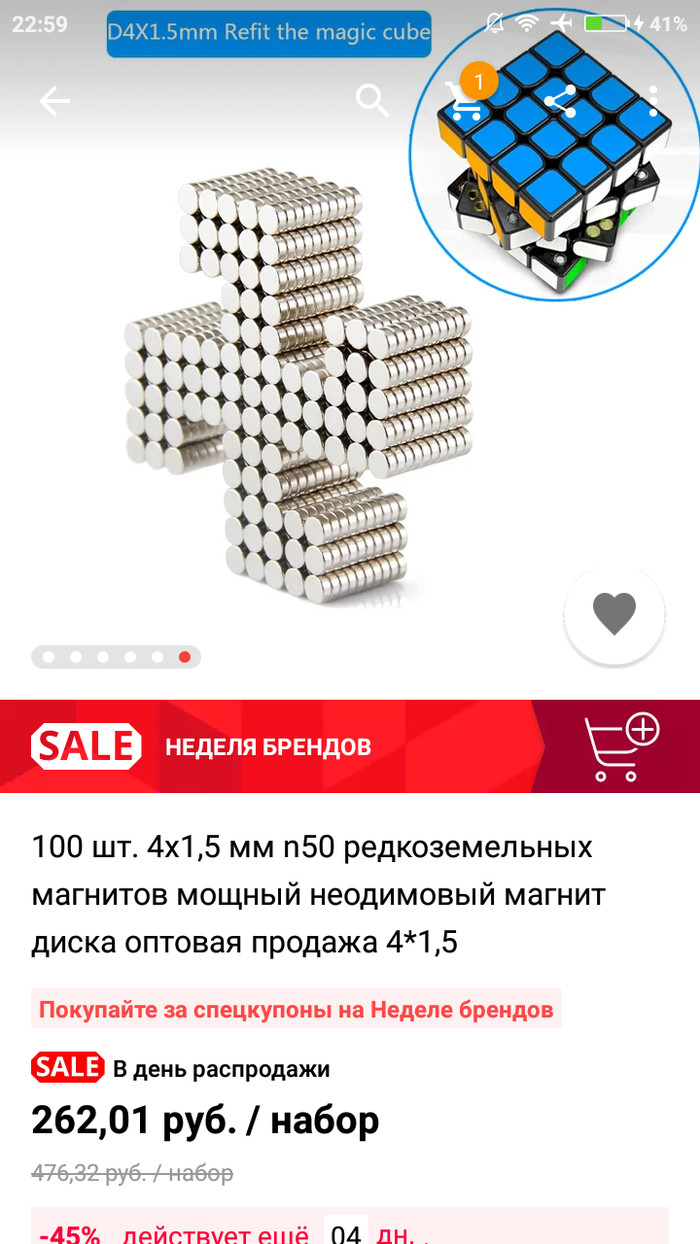The image size is (700, 1244).
Task: Open the Неделя брендов sale banner
Action: [x=268, y=747]
